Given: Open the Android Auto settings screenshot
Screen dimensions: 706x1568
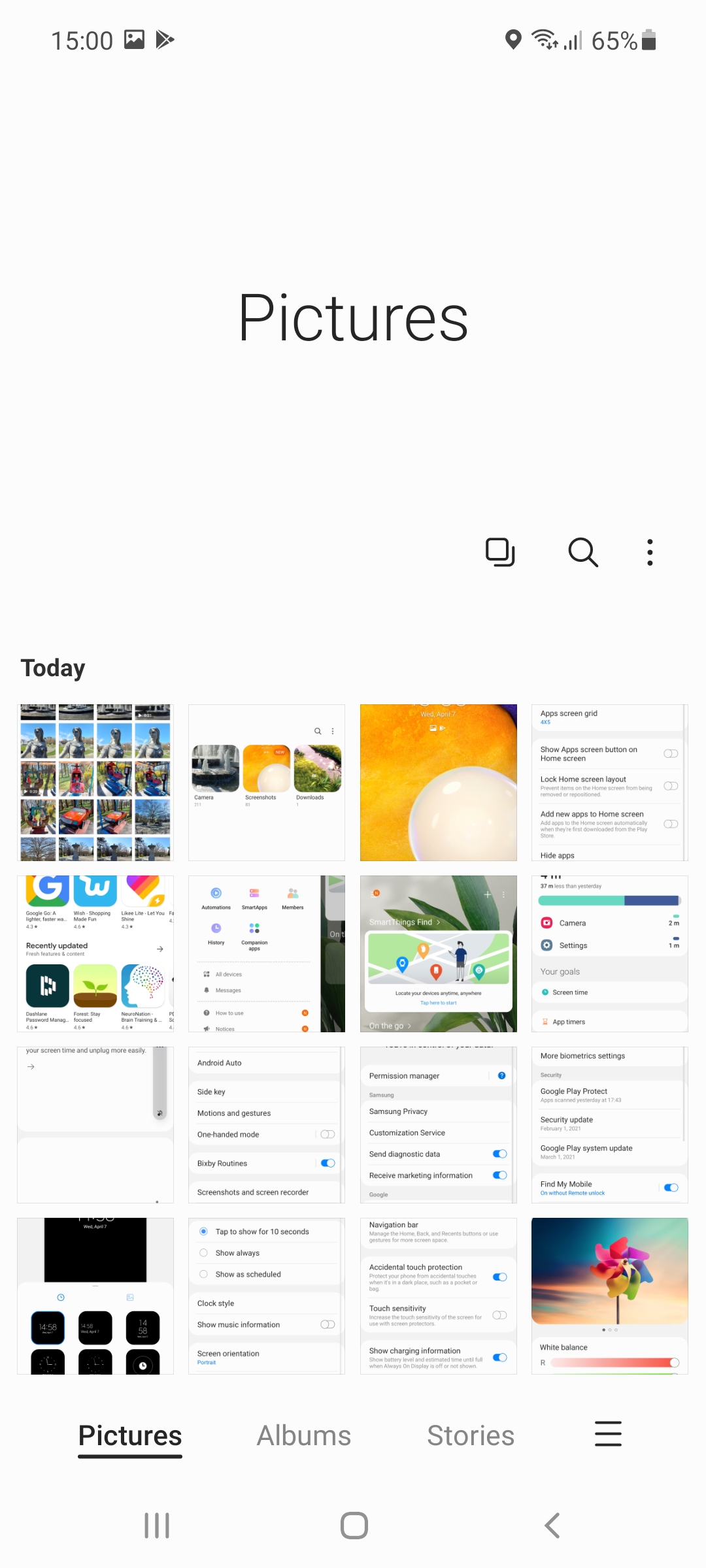Looking at the screenshot, I should [x=267, y=1125].
